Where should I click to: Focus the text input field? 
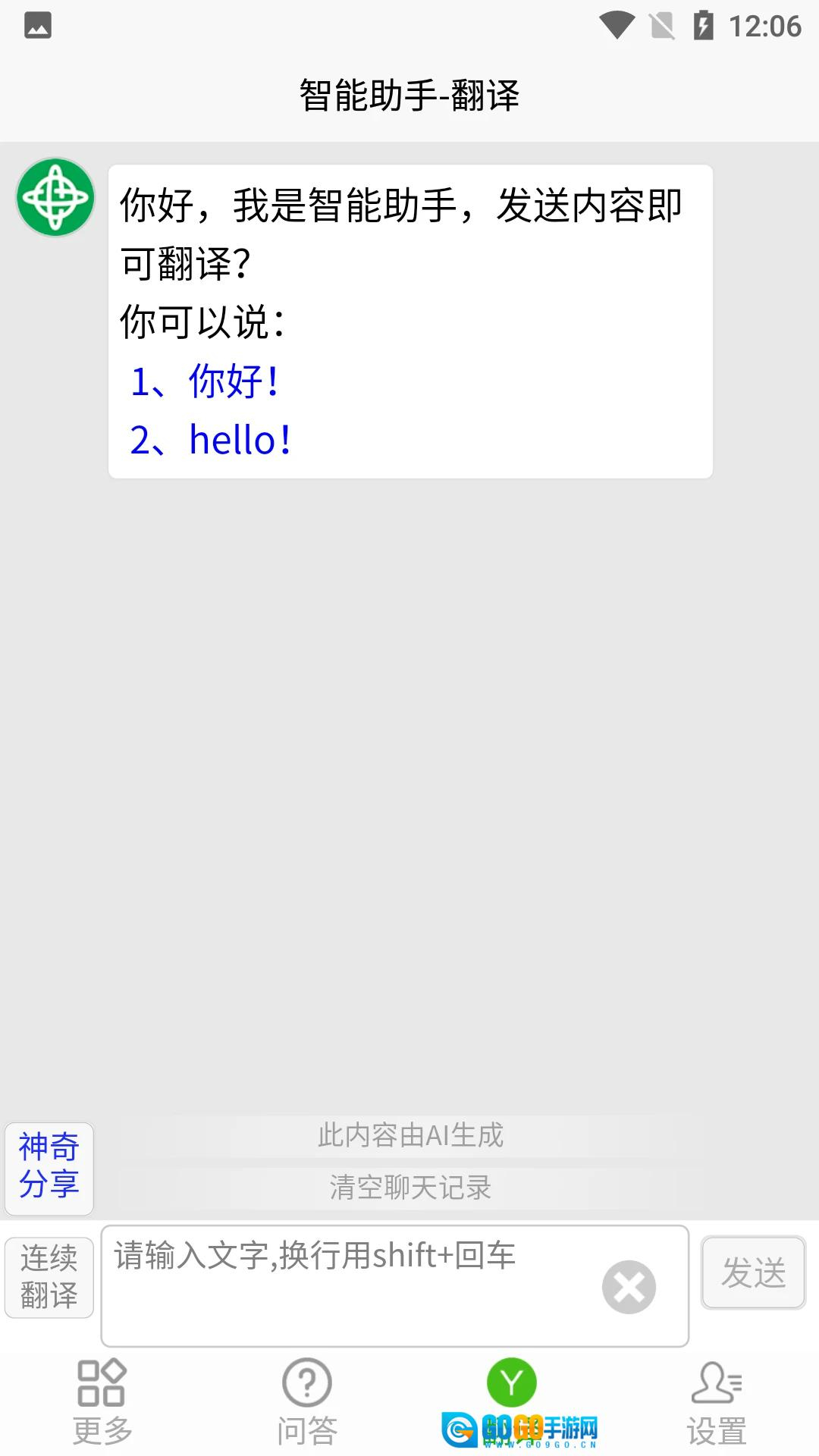click(349, 1285)
